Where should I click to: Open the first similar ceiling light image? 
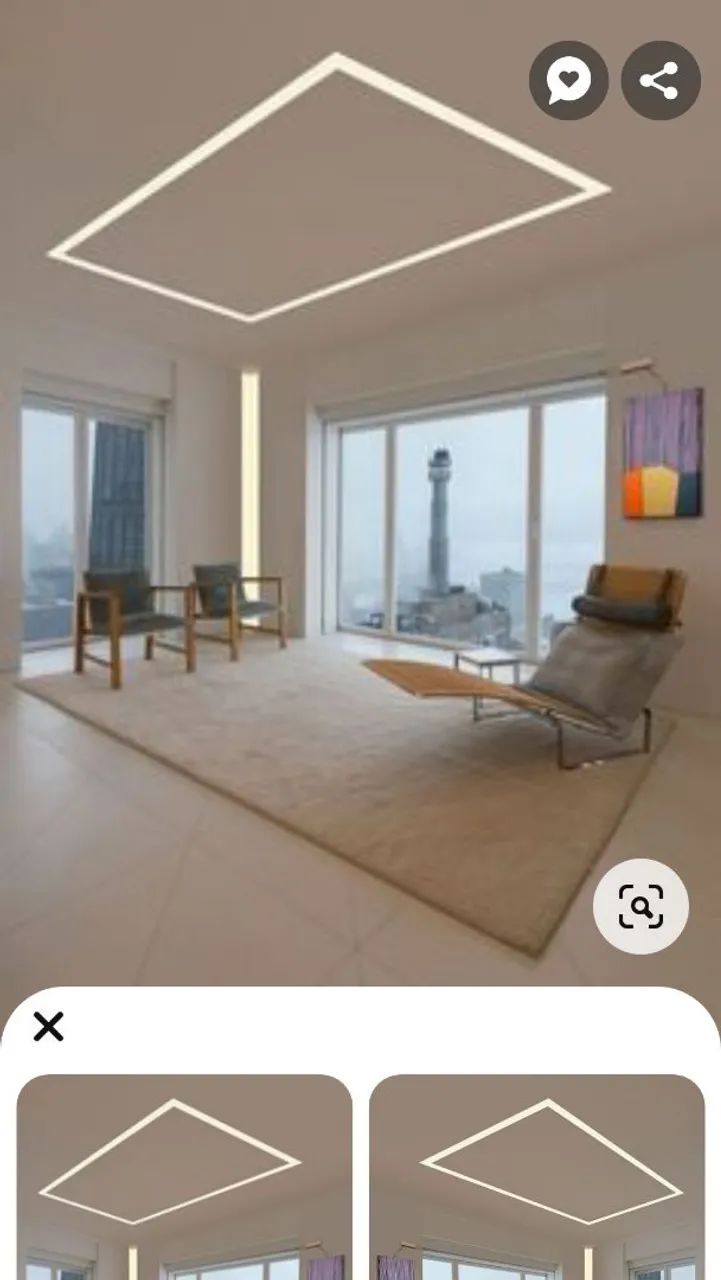[184, 1177]
